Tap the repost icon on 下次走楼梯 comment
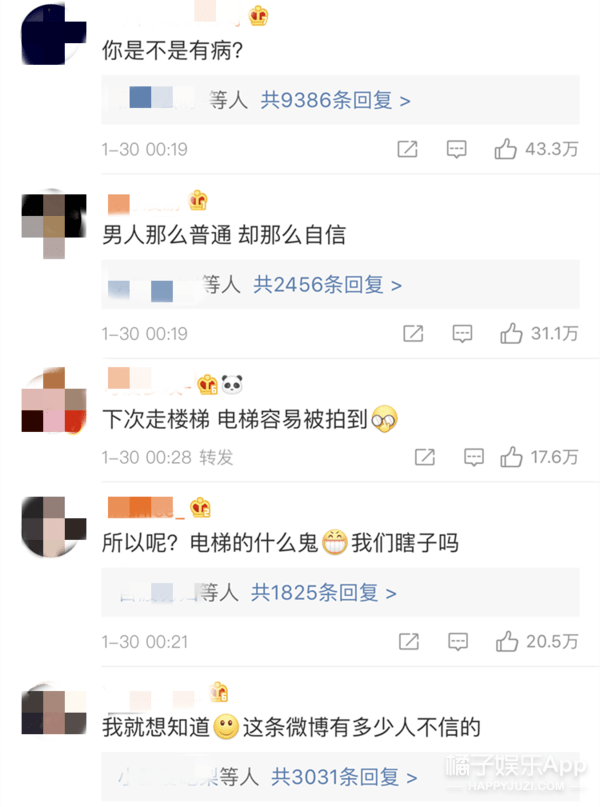The height and width of the screenshot is (807, 600). click(425, 457)
